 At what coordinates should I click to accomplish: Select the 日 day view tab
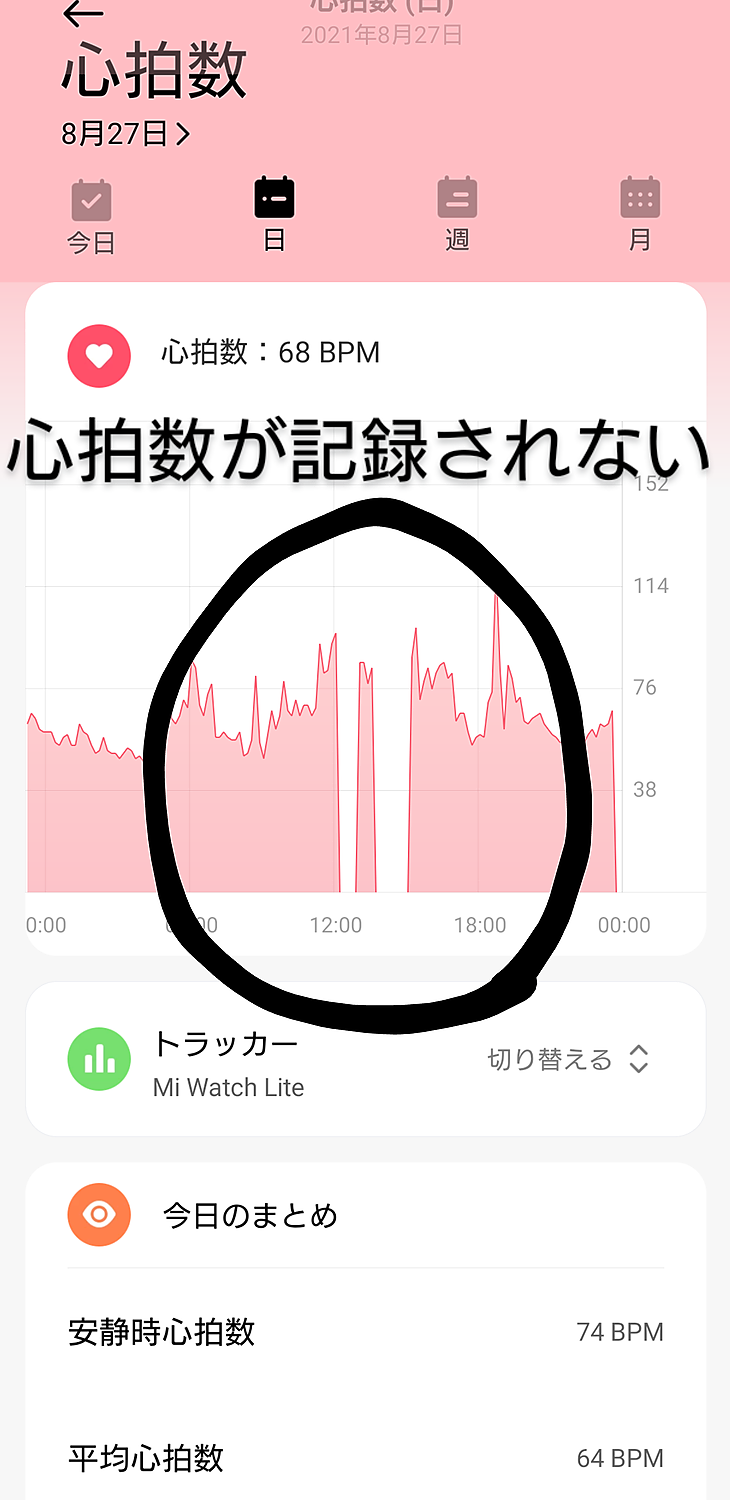(274, 215)
